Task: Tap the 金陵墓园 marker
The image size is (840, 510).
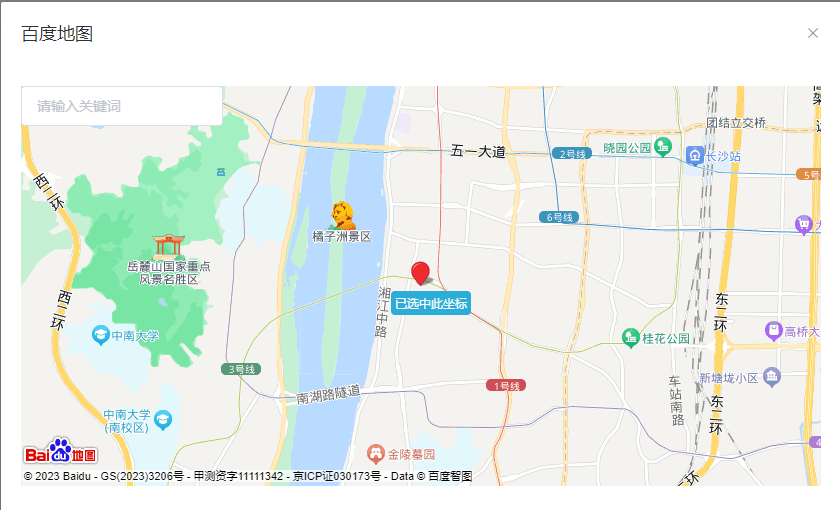Action: [x=376, y=454]
